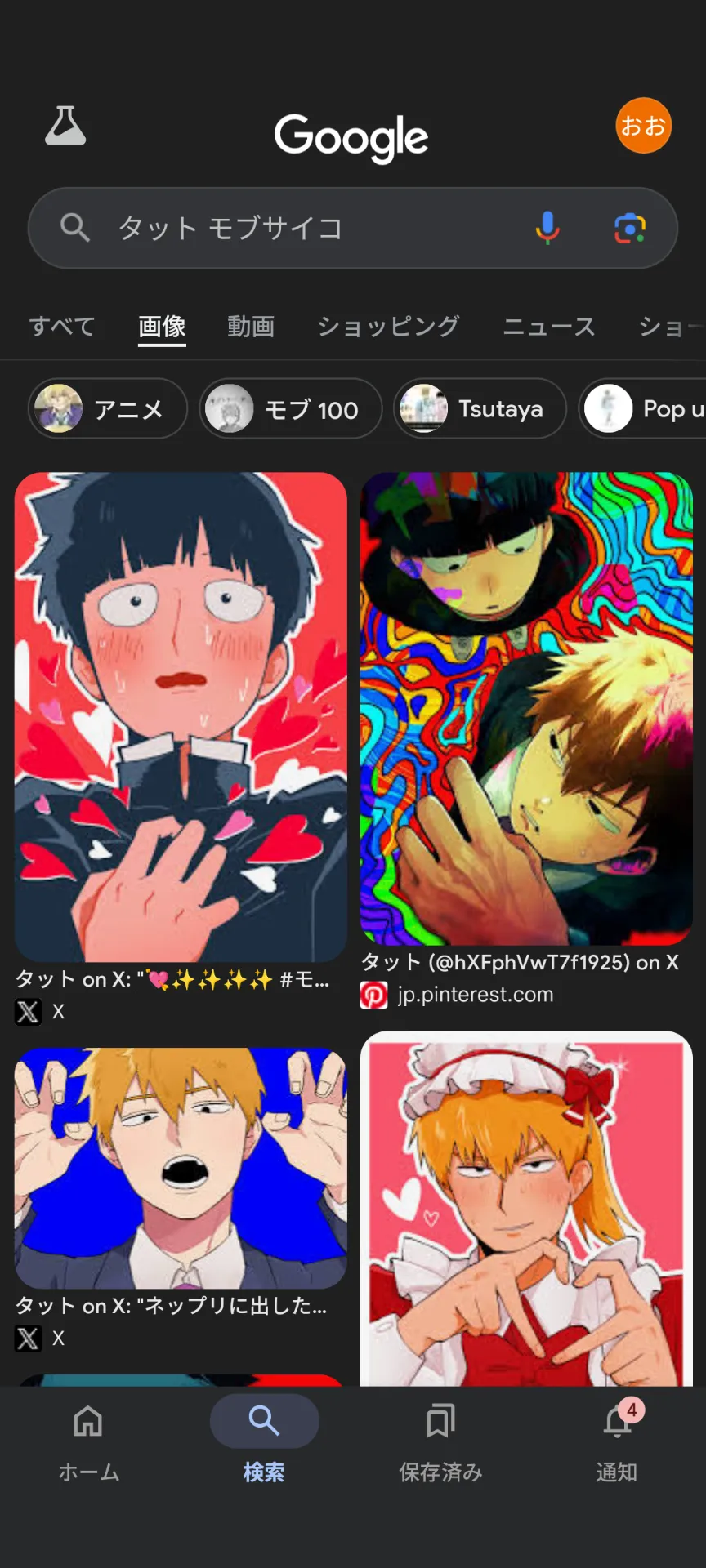Start voice search with the microphone
706x1568 pixels.
547,228
